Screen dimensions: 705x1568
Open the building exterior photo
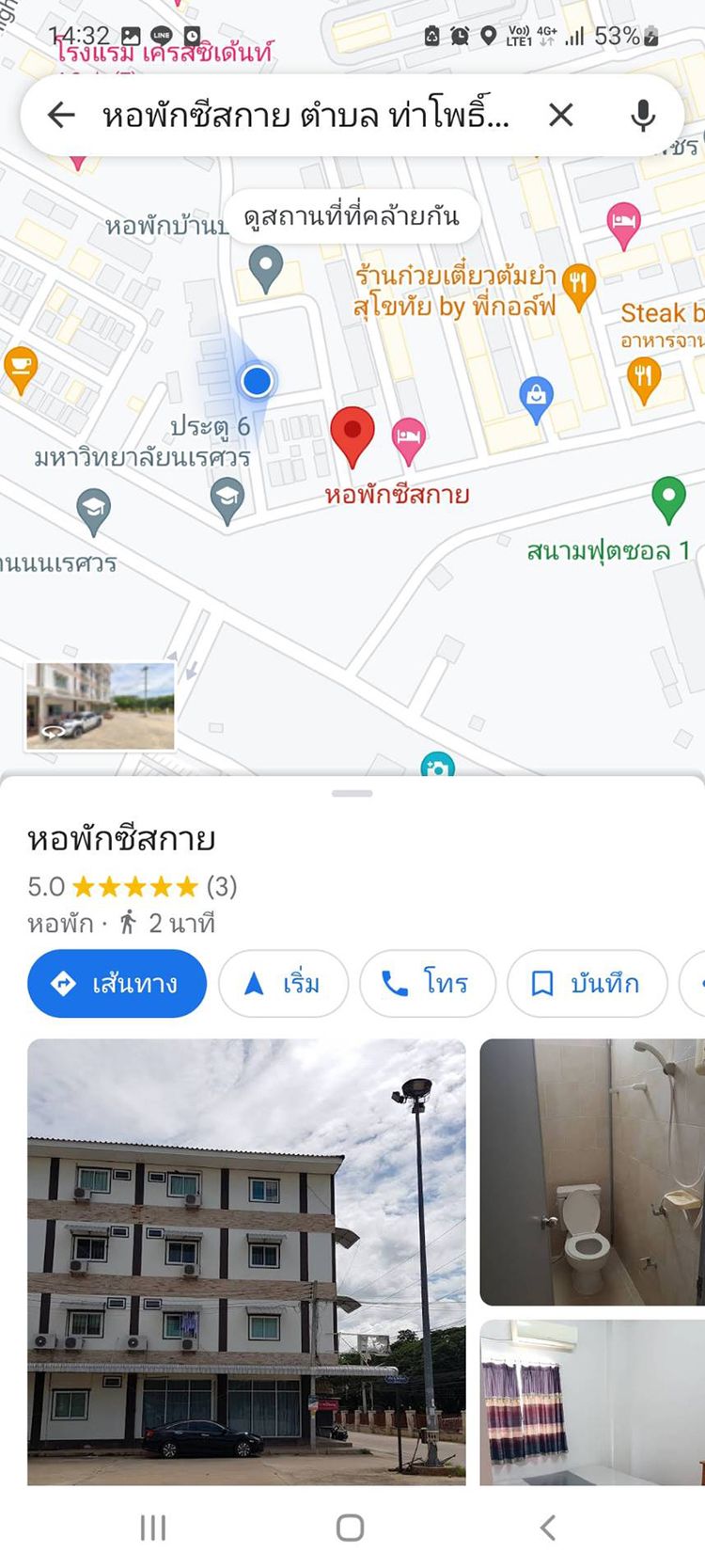(x=246, y=1261)
